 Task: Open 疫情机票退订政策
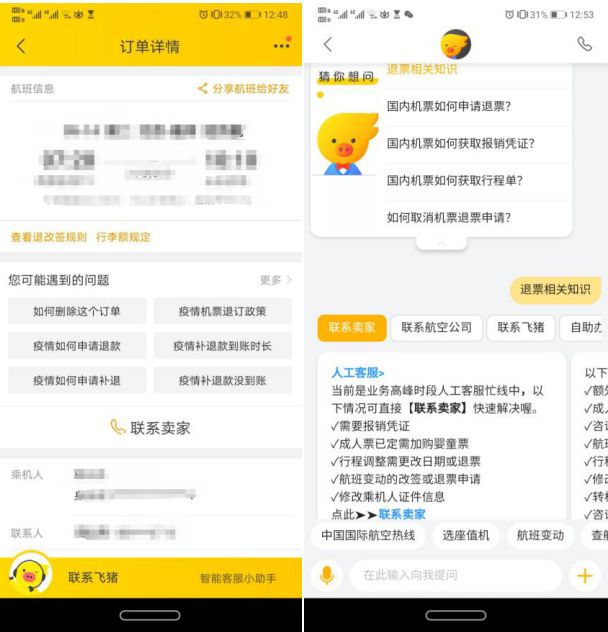coord(222,311)
